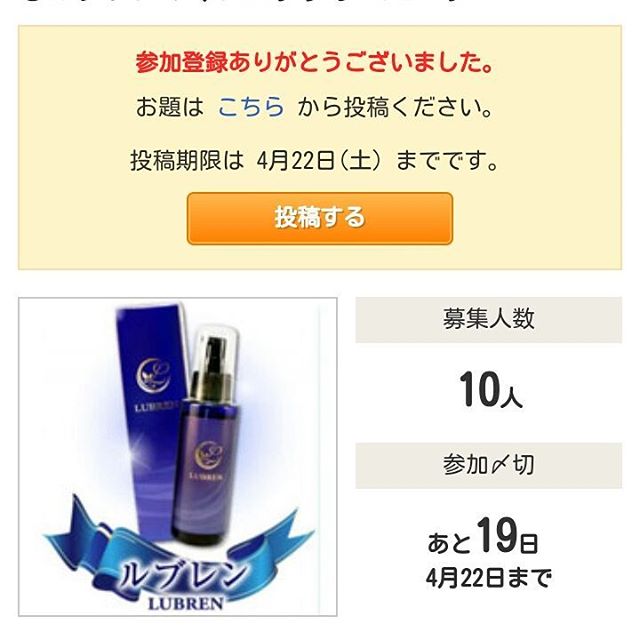Tap the orange 投稿する button
This screenshot has width=640, height=640.
click(319, 218)
